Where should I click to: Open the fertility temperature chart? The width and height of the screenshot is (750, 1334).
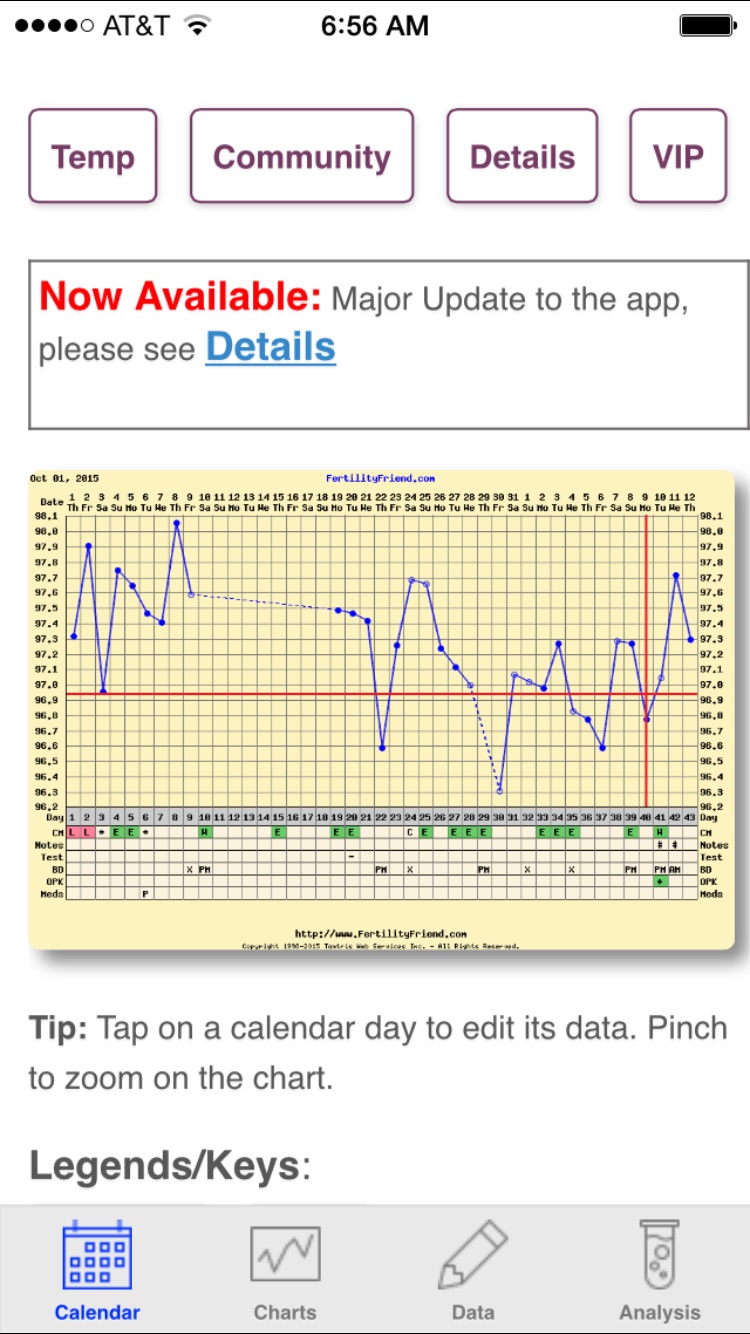coord(381,710)
